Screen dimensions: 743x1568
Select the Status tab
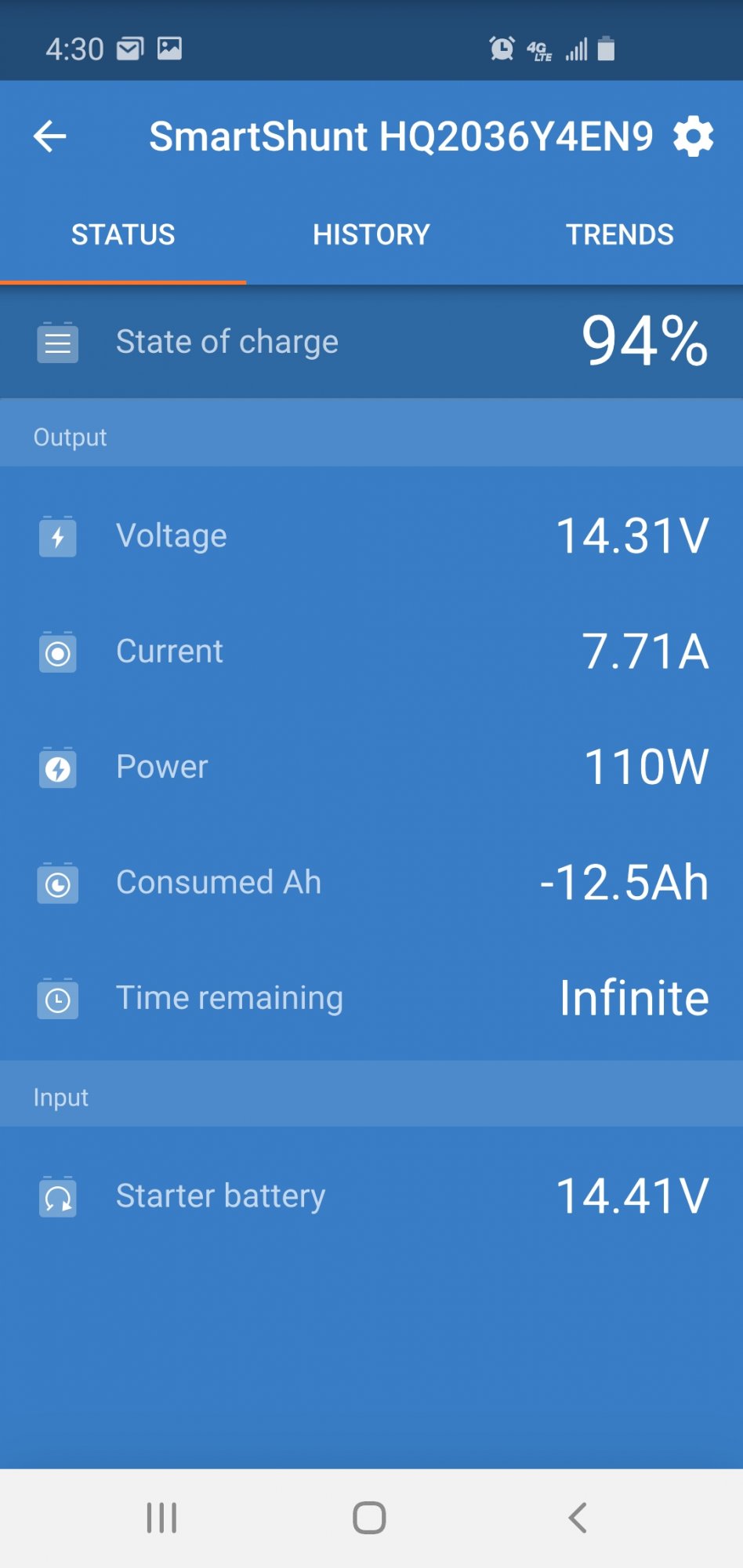(123, 234)
